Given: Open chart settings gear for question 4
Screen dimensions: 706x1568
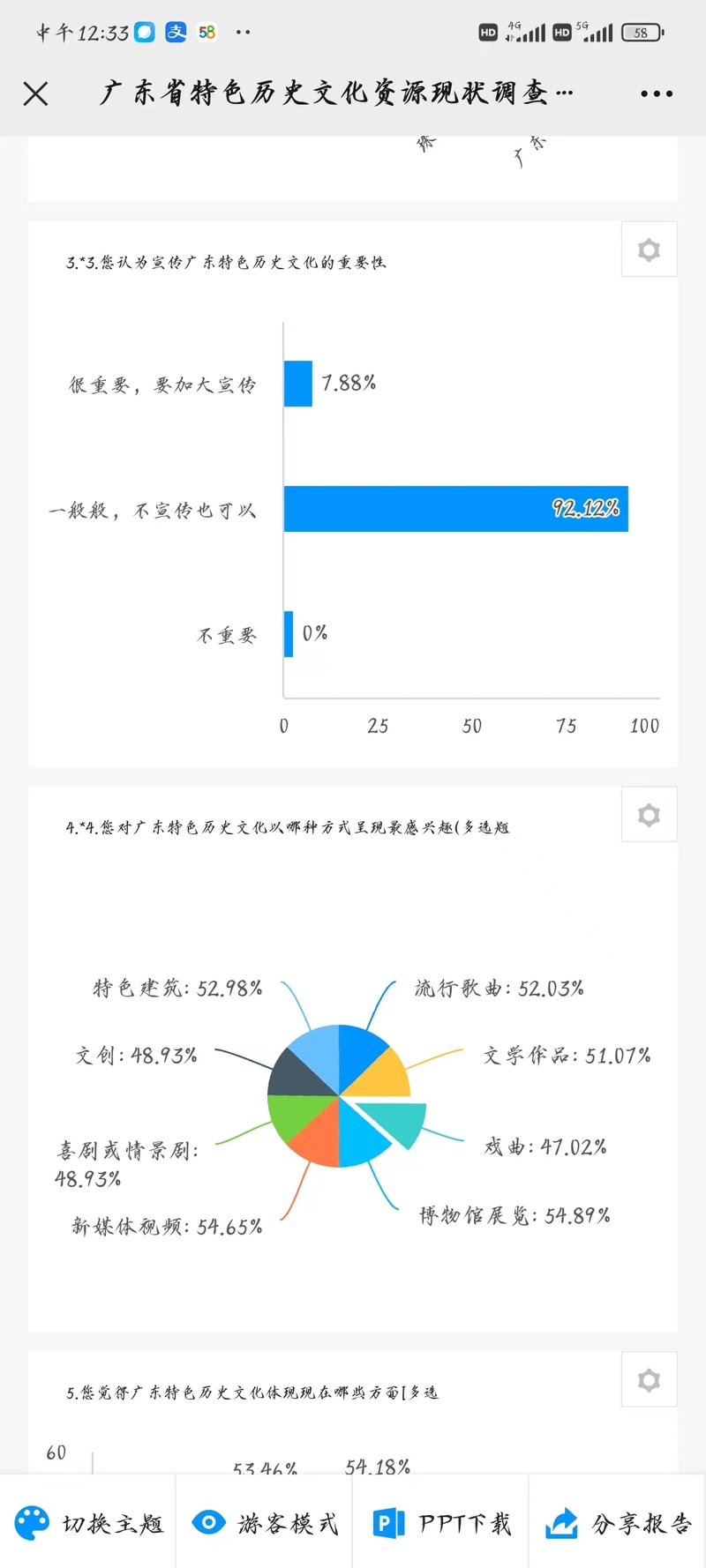Looking at the screenshot, I should click(x=649, y=814).
